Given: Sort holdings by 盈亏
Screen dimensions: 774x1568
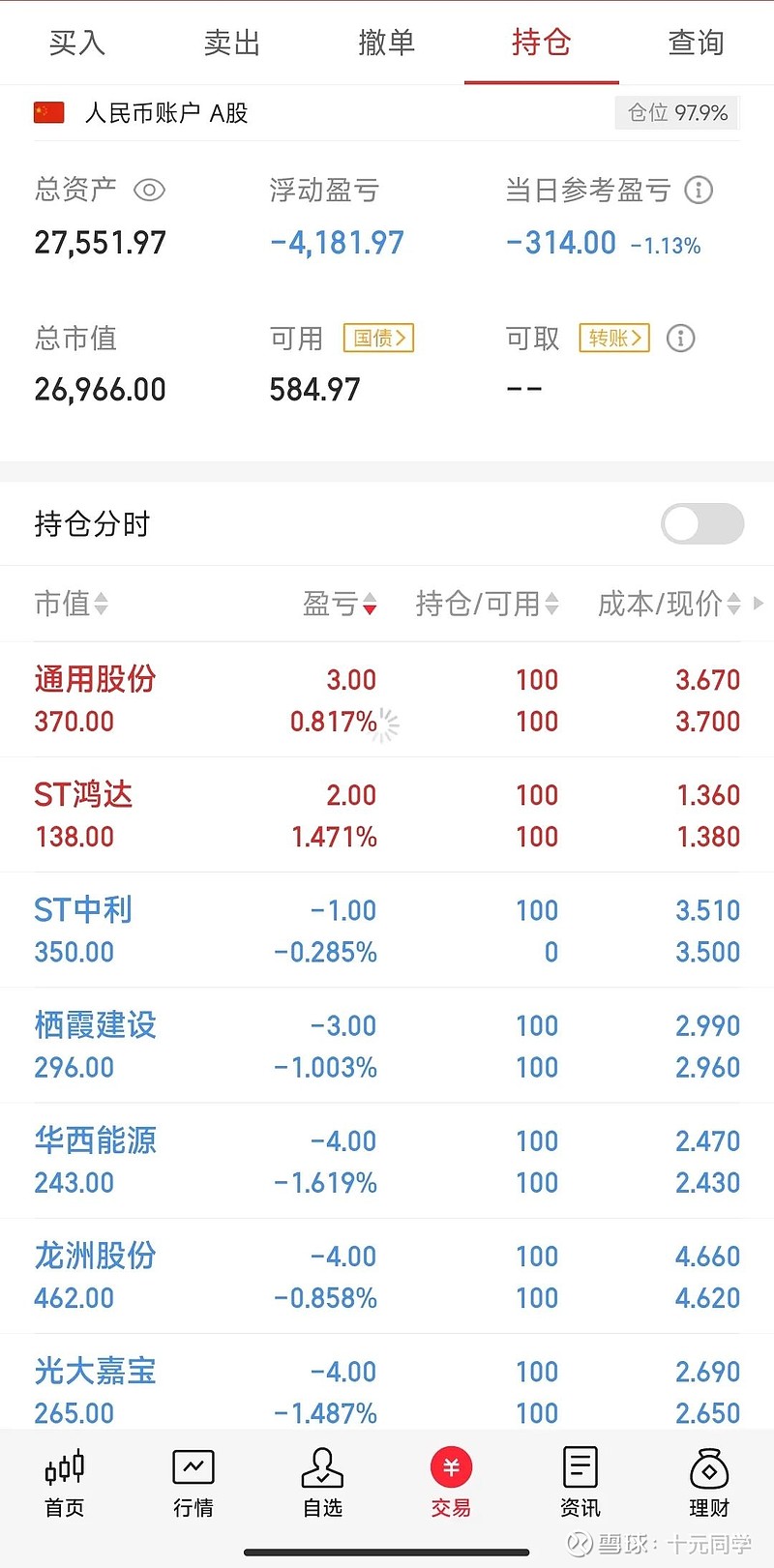Looking at the screenshot, I should [x=340, y=604].
